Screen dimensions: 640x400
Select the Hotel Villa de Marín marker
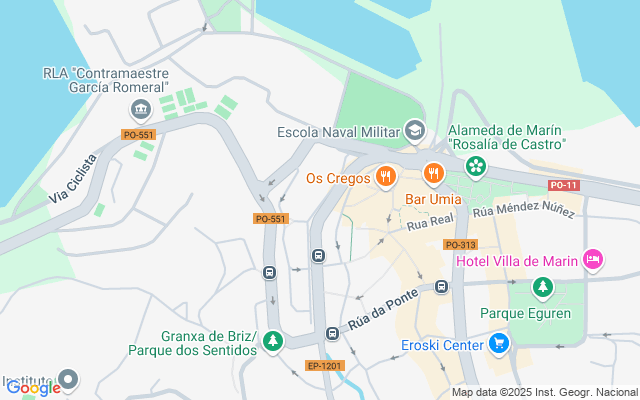[x=593, y=260]
